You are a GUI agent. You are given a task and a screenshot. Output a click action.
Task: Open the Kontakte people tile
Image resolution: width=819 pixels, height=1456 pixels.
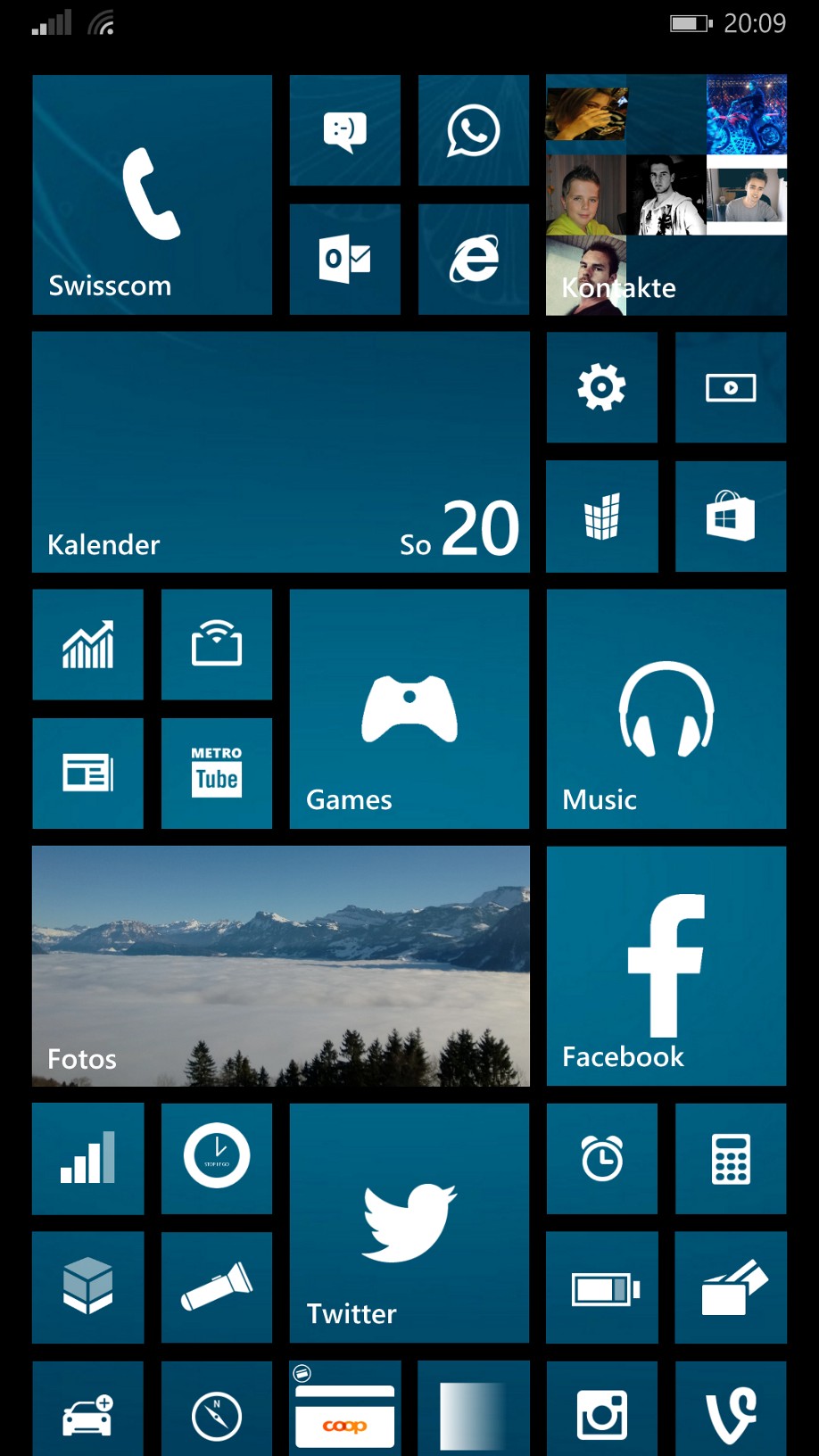(x=666, y=194)
